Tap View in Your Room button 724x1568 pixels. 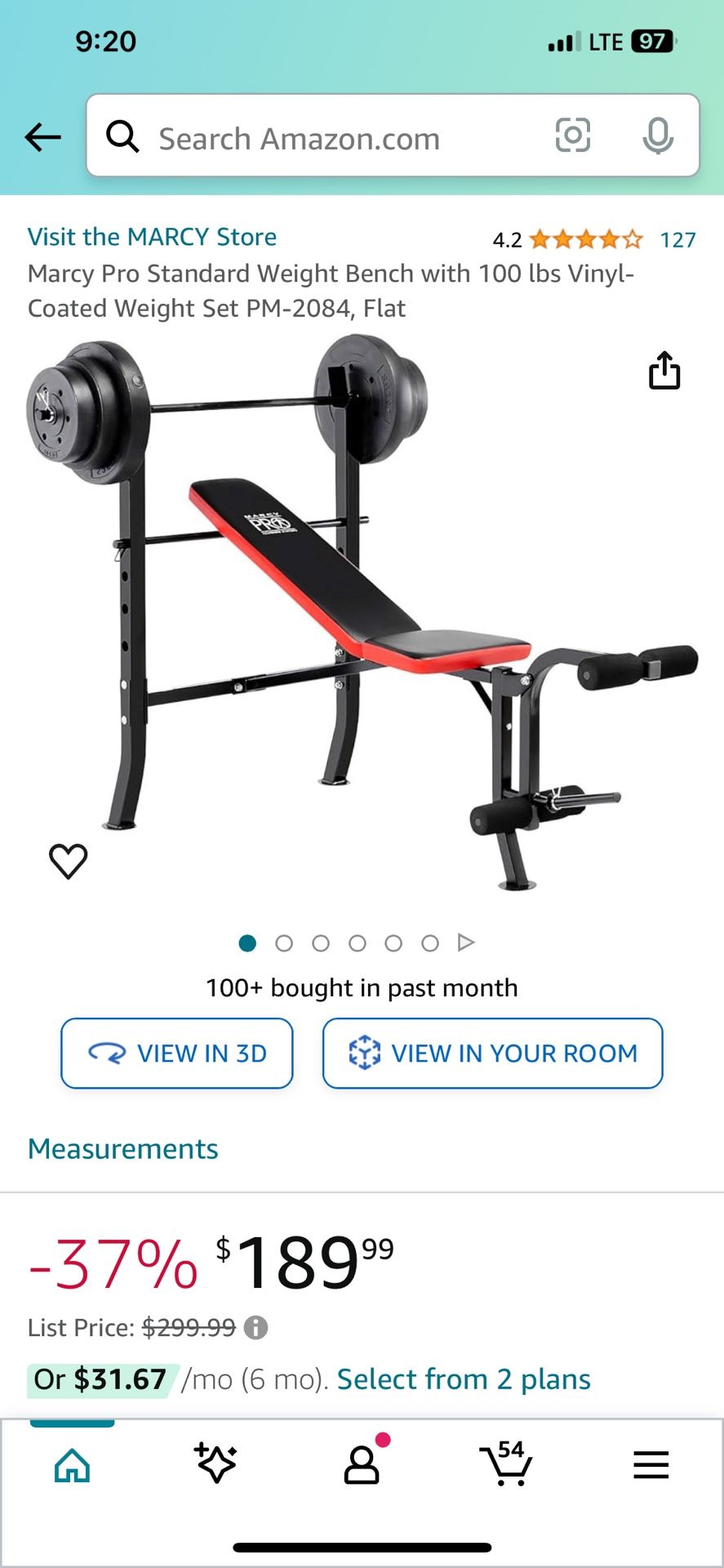pyautogui.click(x=492, y=1053)
